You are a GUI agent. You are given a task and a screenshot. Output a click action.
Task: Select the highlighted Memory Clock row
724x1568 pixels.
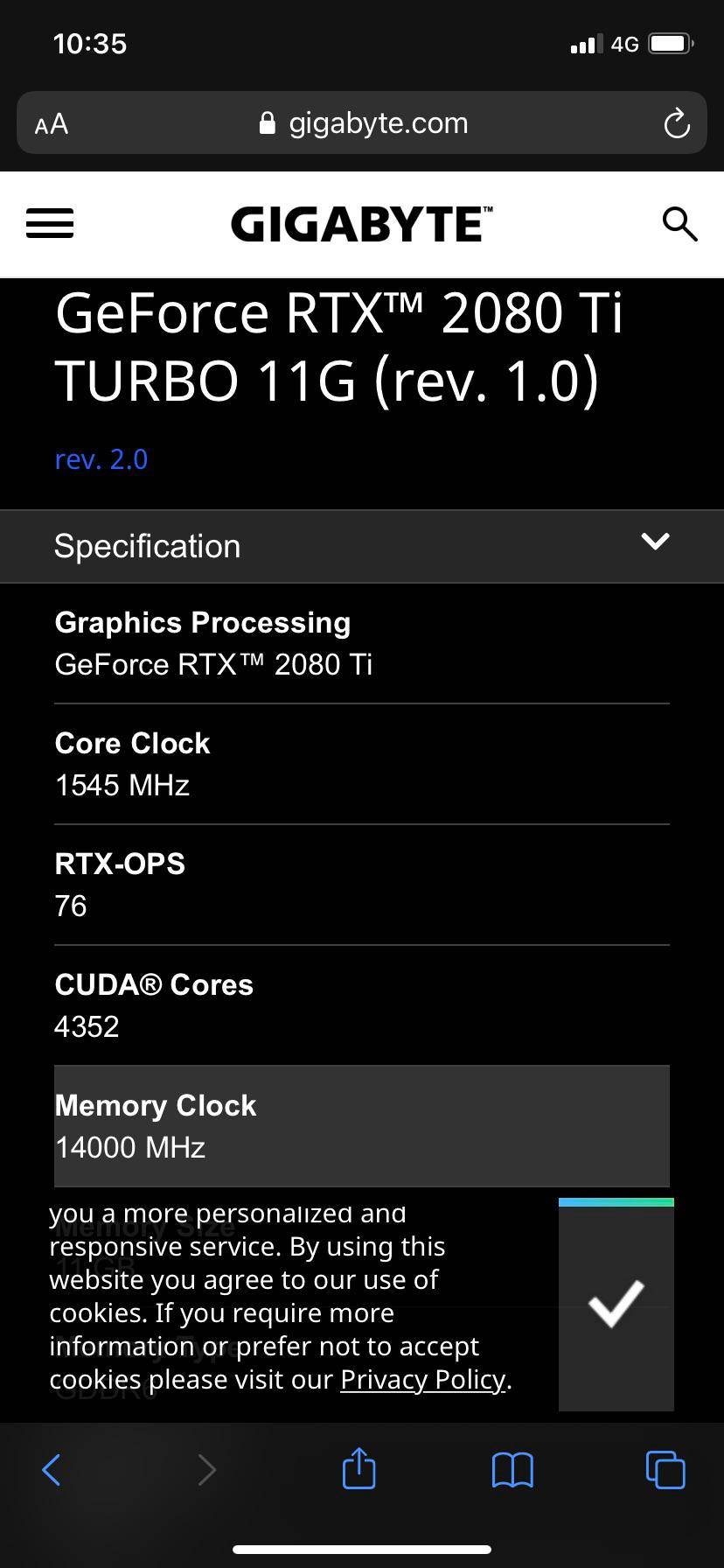pos(361,1126)
